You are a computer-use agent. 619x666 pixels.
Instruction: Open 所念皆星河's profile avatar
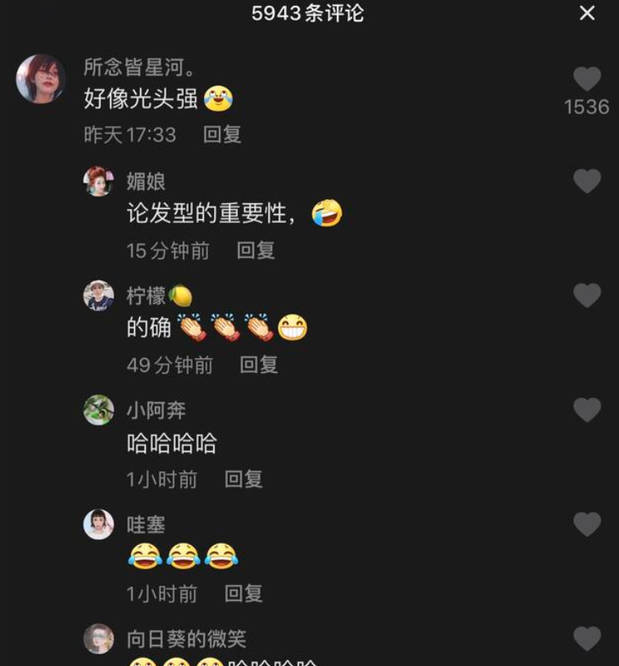pyautogui.click(x=41, y=79)
